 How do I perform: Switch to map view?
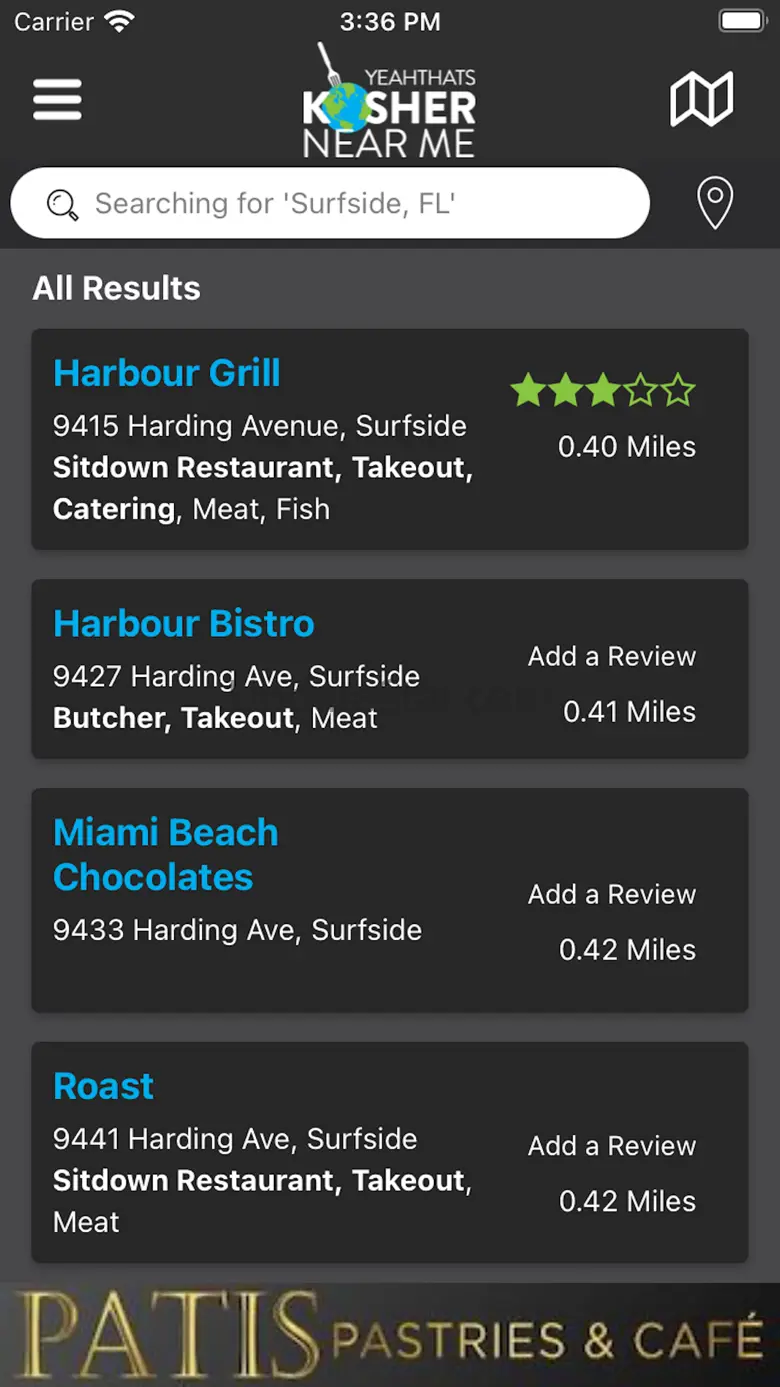[701, 99]
